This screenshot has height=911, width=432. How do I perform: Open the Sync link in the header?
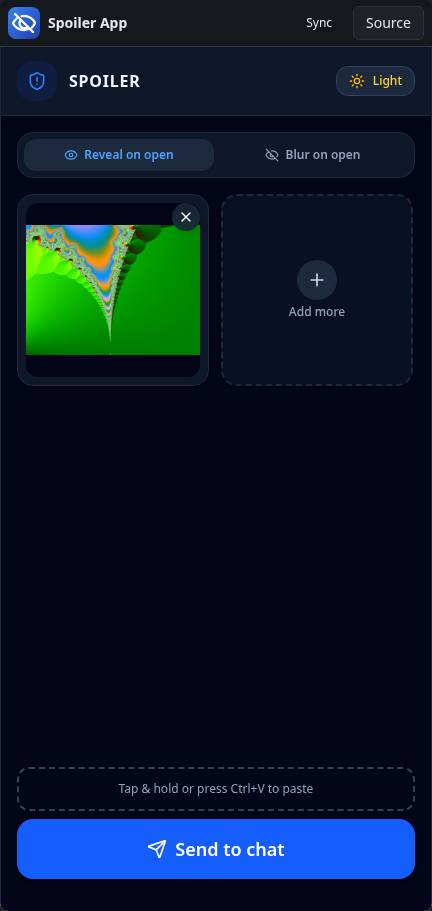(x=319, y=23)
